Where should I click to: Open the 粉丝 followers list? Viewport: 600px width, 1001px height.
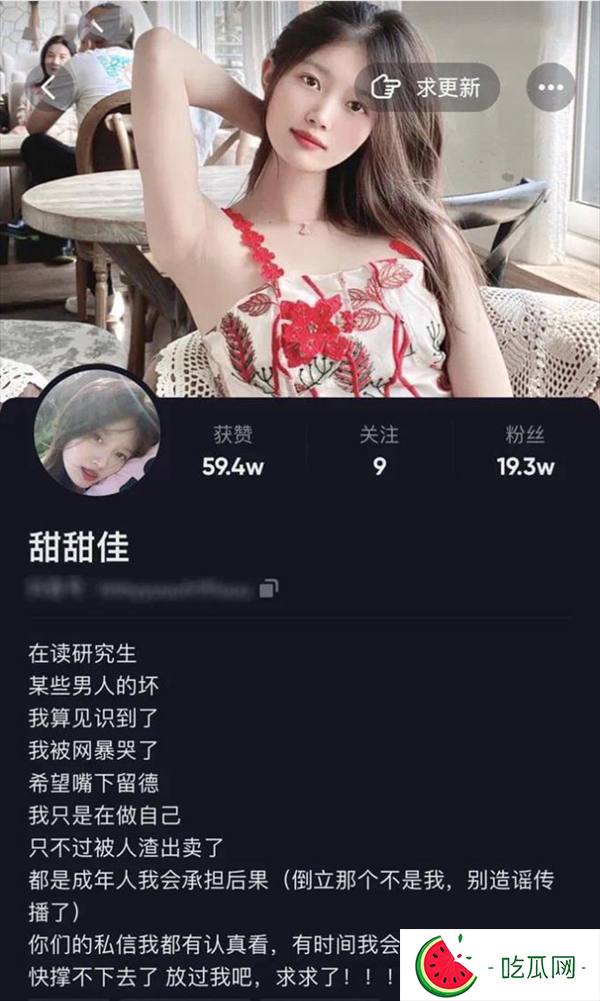coord(525,451)
